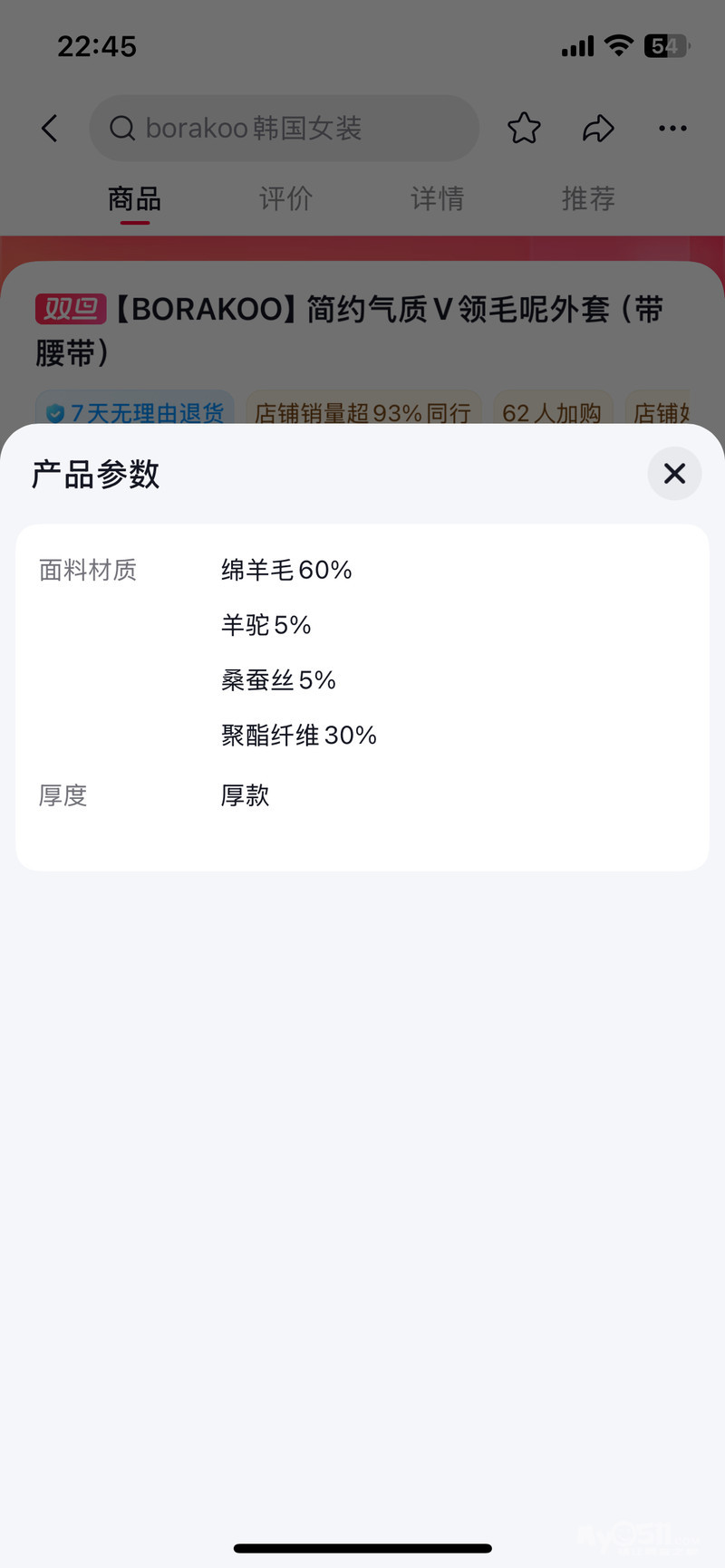The width and height of the screenshot is (725, 1568).
Task: Switch to the 商品 tab
Action: click(x=134, y=198)
